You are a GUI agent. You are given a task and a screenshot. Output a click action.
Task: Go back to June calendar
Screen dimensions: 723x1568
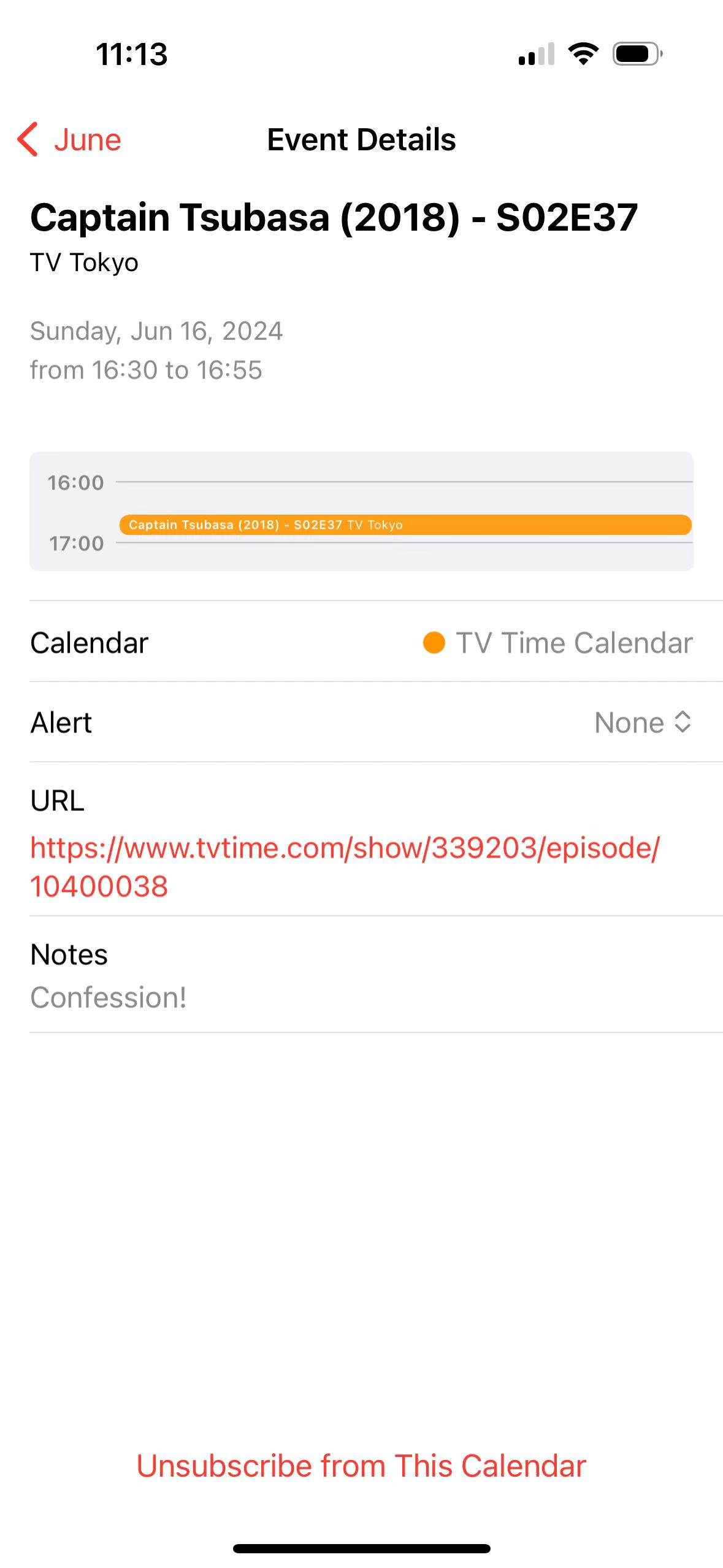[x=69, y=140]
